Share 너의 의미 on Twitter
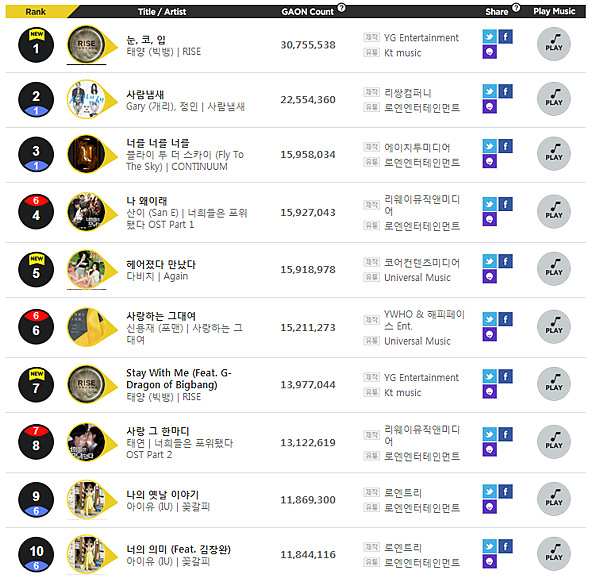 coord(489,546)
